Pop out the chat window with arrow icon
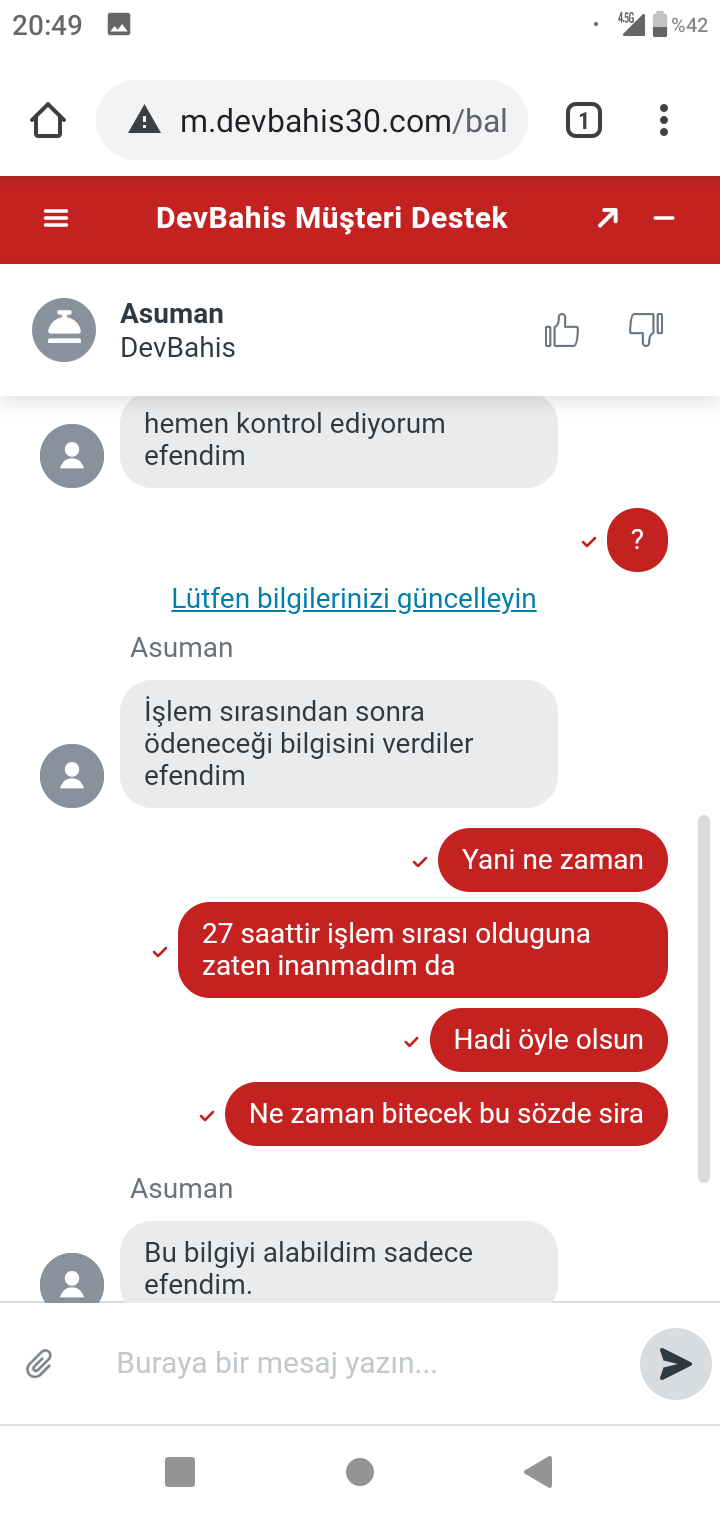720x1520 pixels. [607, 218]
